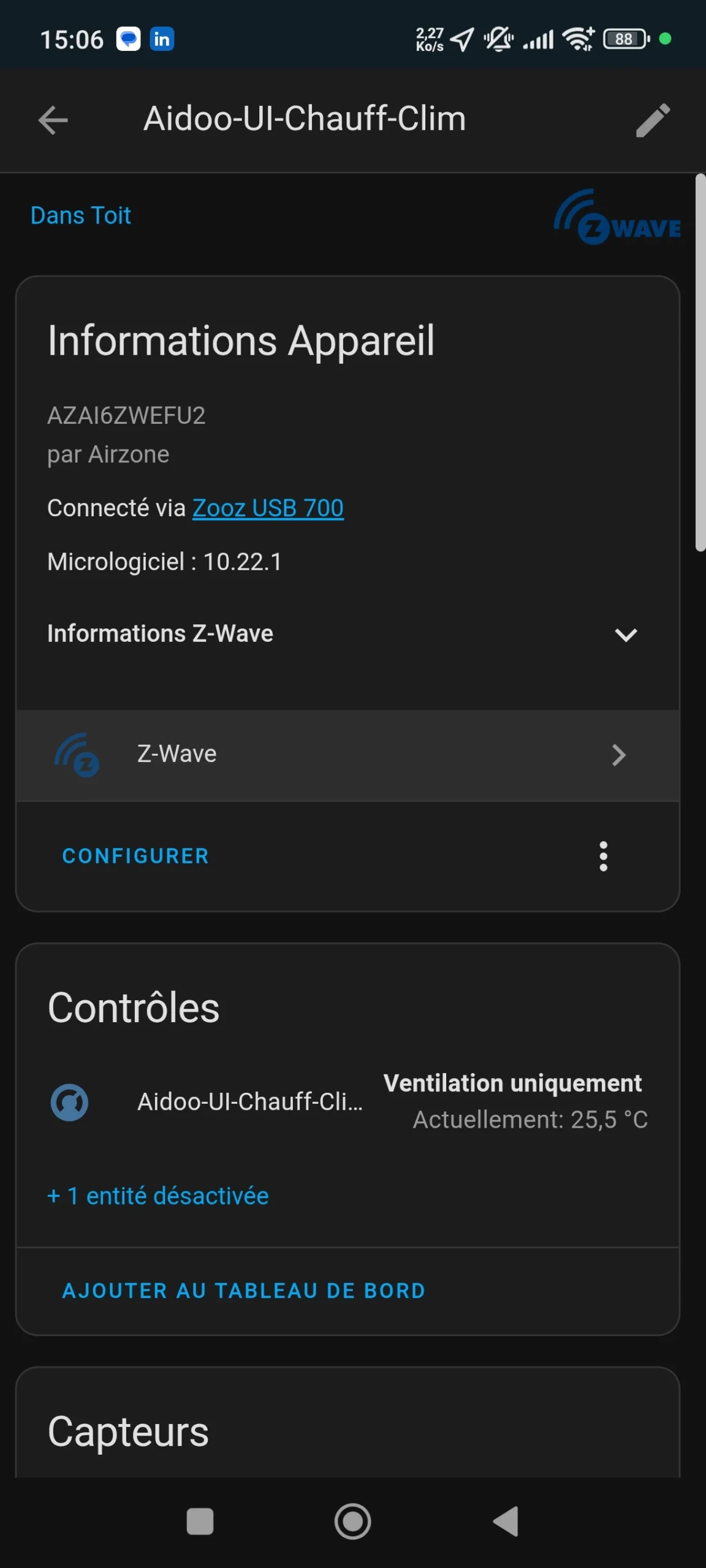Open the Dans Toit area link
This screenshot has height=1568, width=706.
(x=81, y=216)
